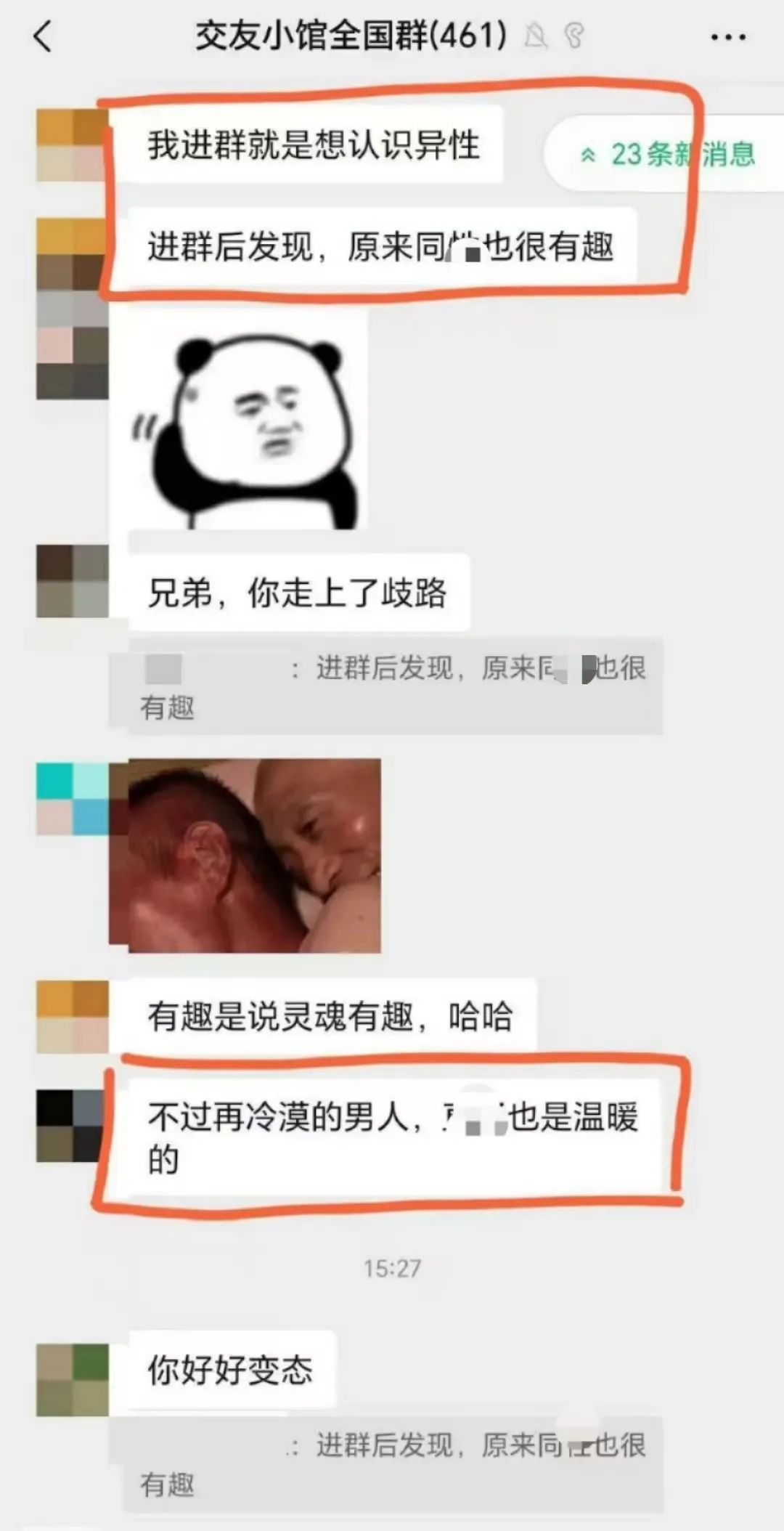Go back from the group chat
The width and height of the screenshot is (784, 1531).
pyautogui.click(x=44, y=36)
